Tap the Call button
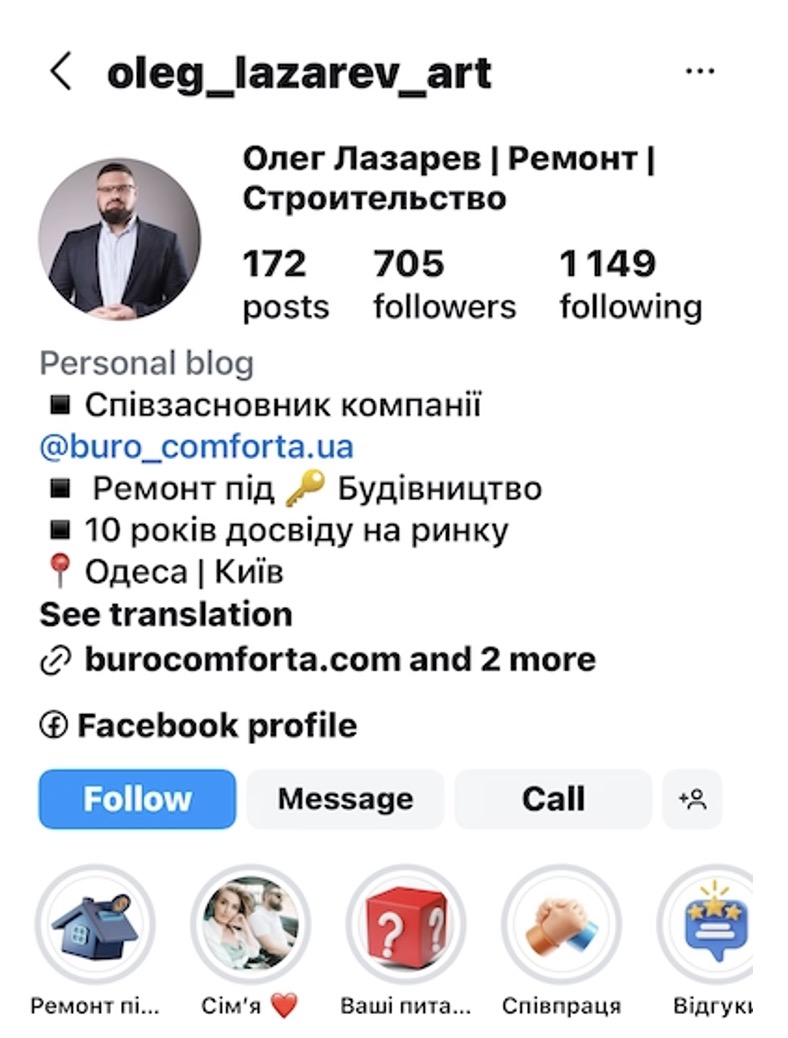Screen dimensions: 788x1038 (x=553, y=799)
